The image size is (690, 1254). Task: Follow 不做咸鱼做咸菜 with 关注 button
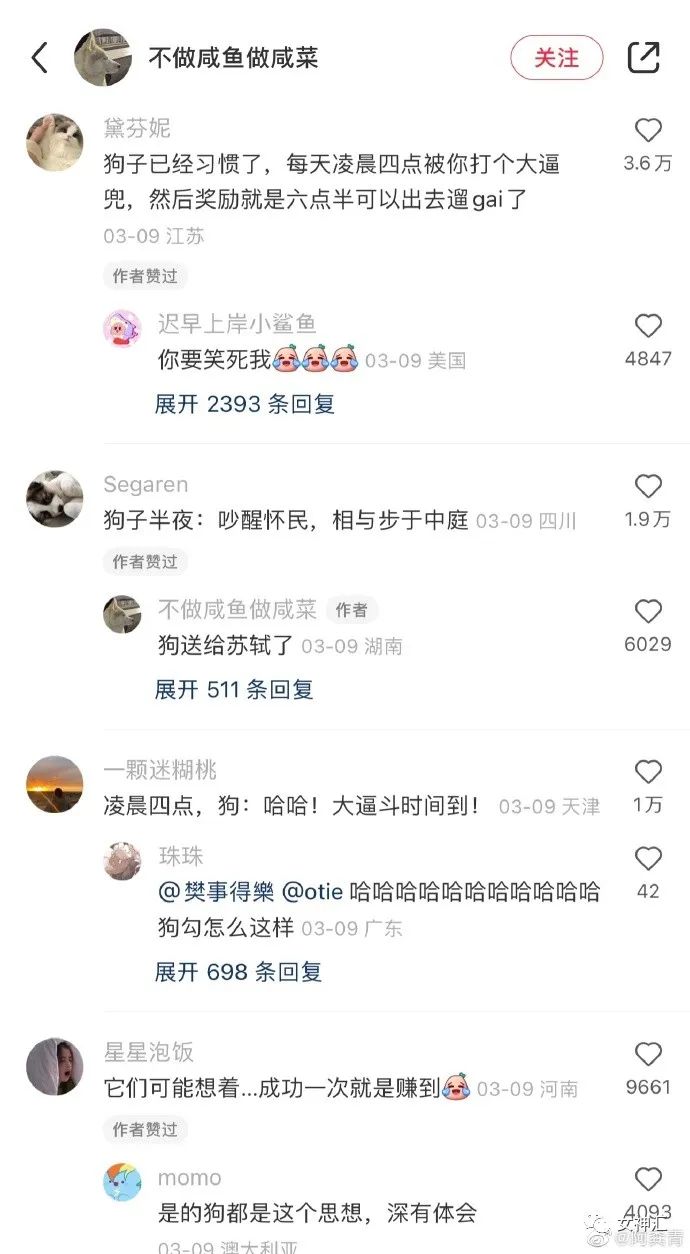(557, 58)
